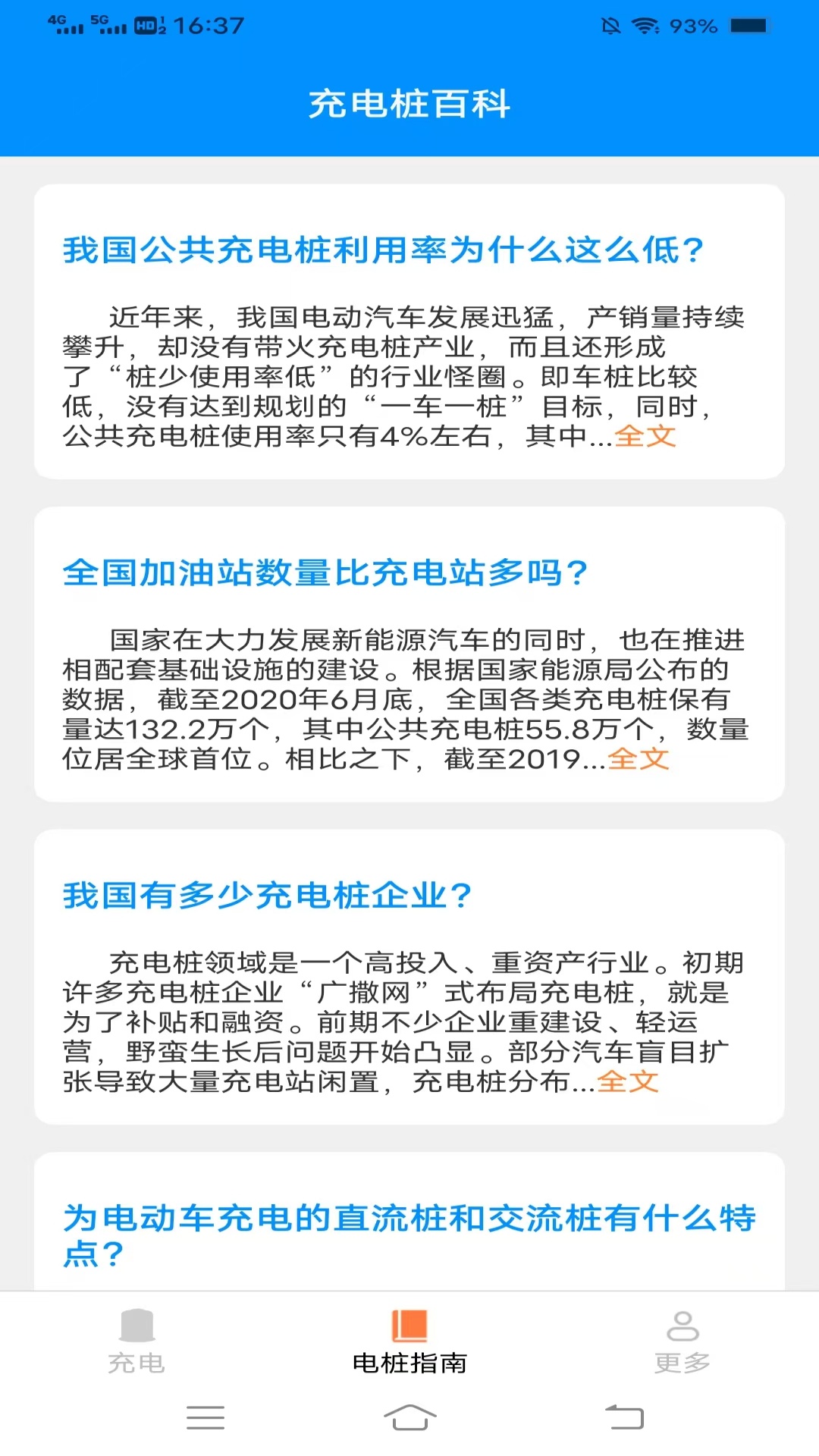Screen dimensions: 819x1456
Task: Switch to the 充电 tab
Action: click(x=136, y=1342)
